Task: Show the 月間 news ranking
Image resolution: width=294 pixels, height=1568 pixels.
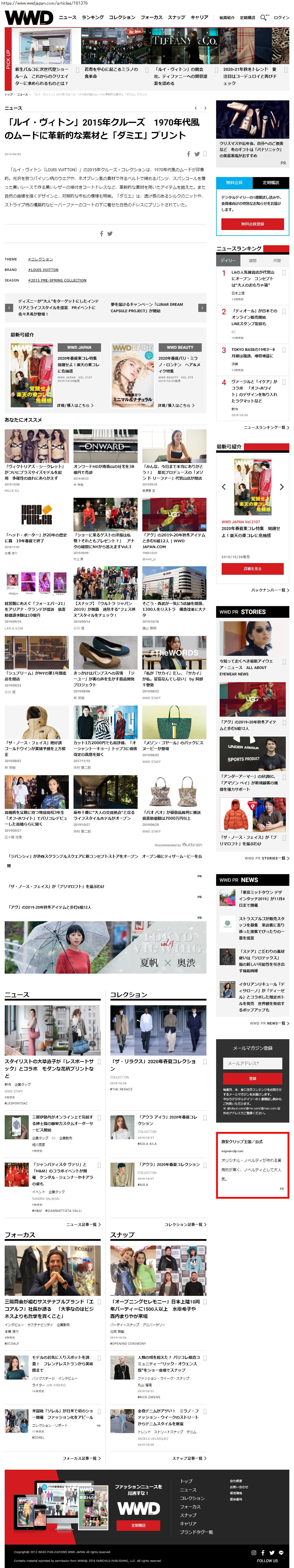Action: (276, 260)
